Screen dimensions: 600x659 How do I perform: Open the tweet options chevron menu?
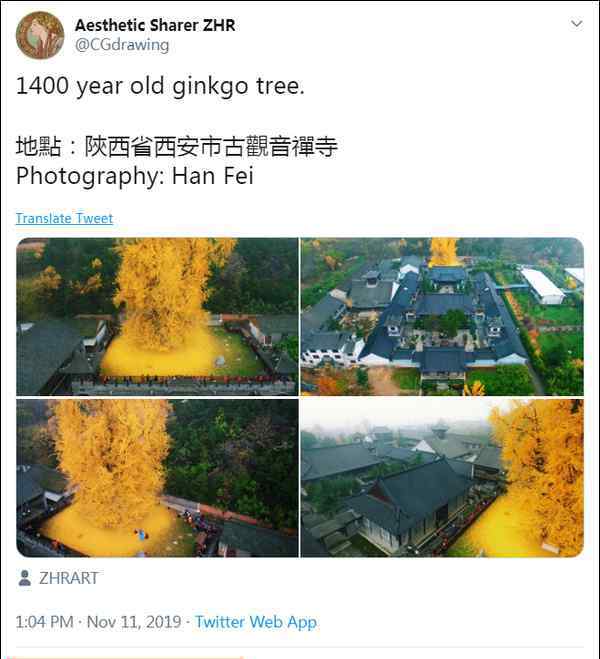pos(576,23)
